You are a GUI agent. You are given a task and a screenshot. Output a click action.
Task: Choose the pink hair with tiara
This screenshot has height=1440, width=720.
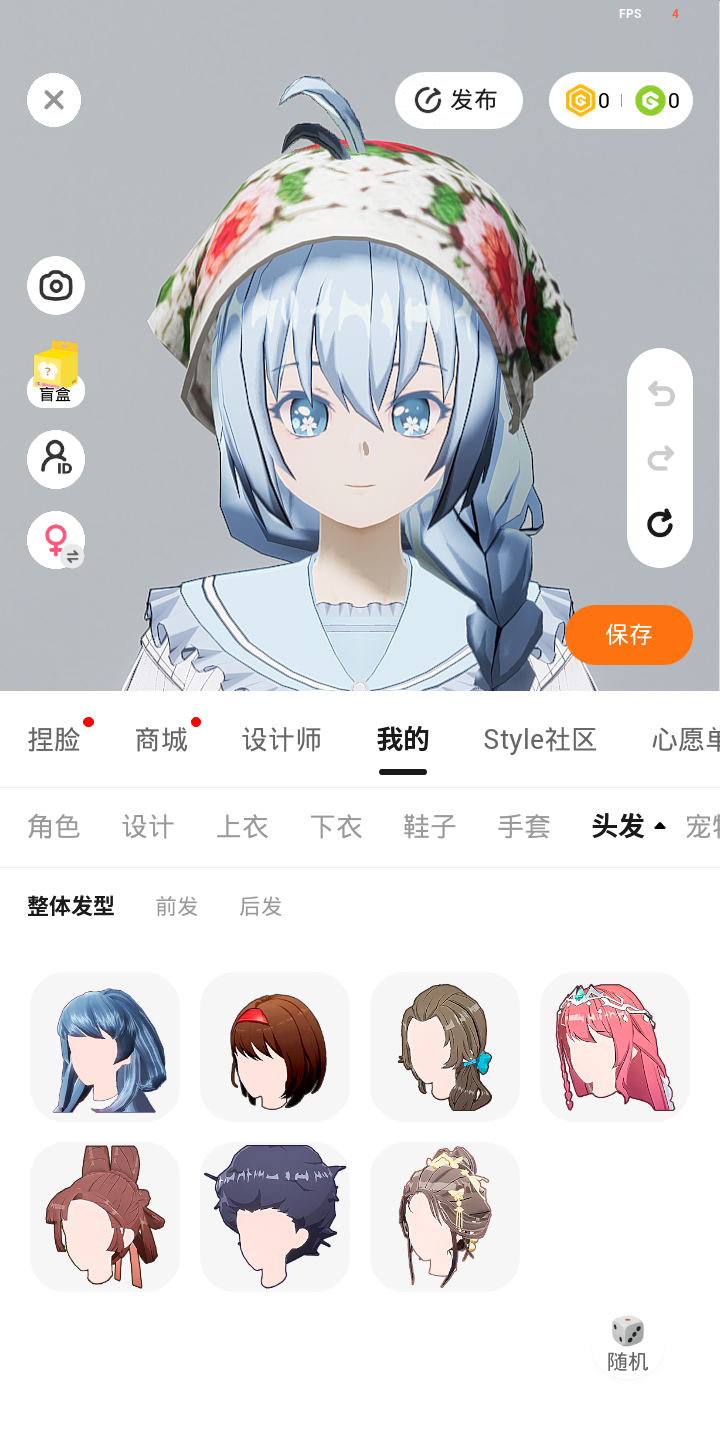615,1047
